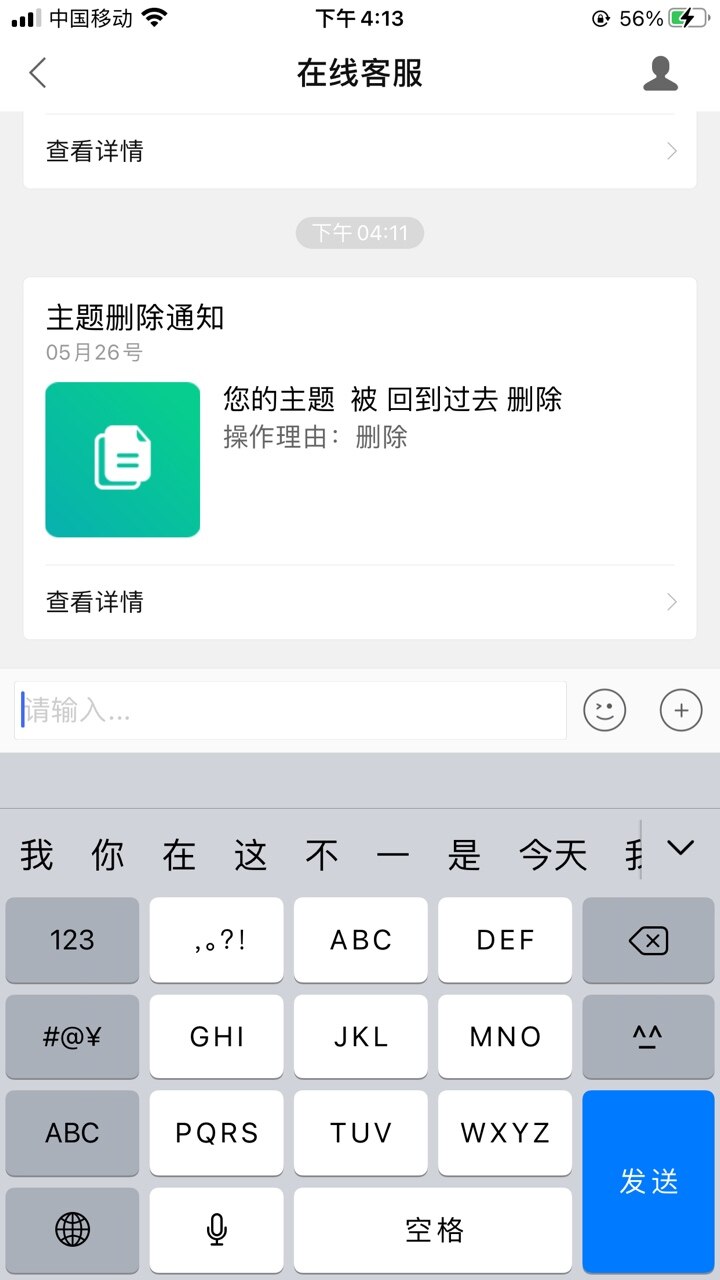Tap the ^^ emoticon key
Screen dimensions: 720x1280
[648, 1036]
